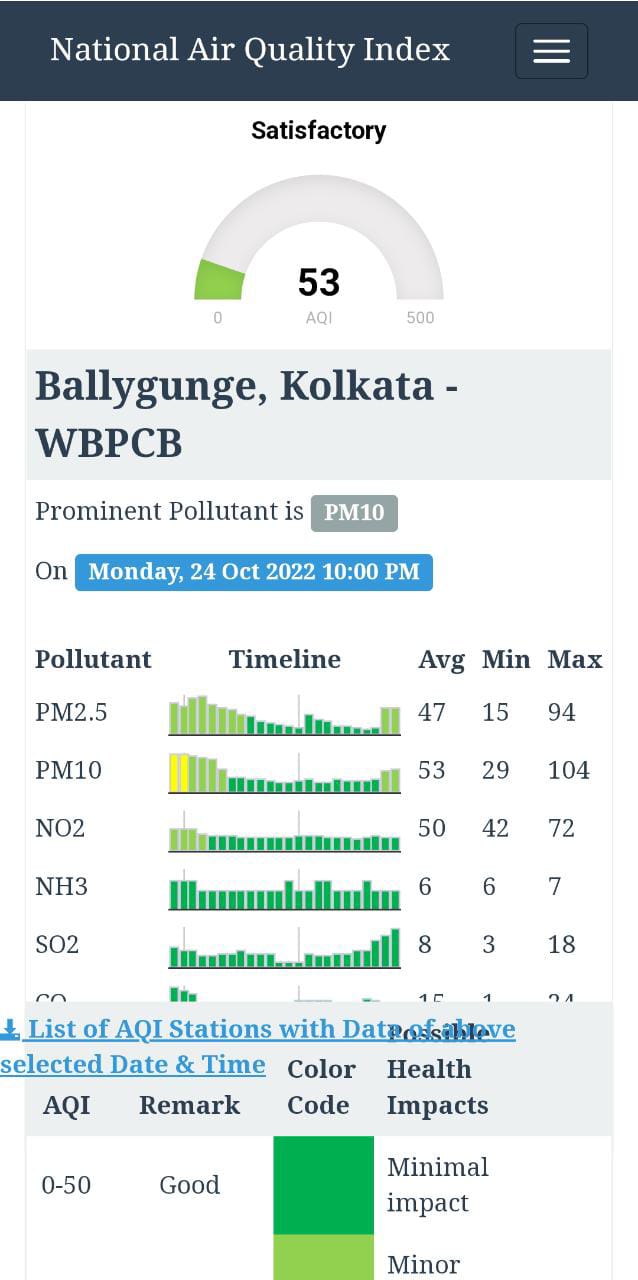Open the hamburger navigation menu
This screenshot has width=638, height=1280.
[551, 51]
